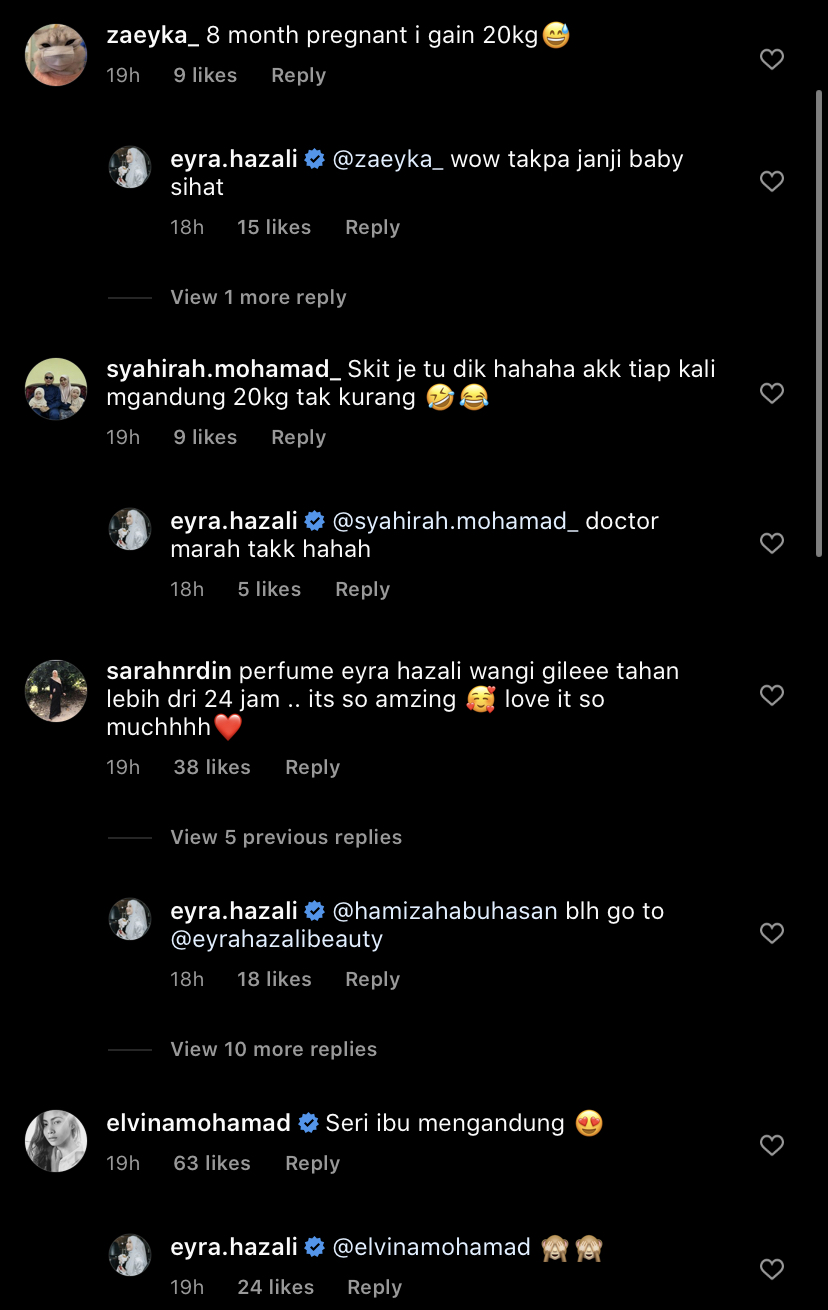The height and width of the screenshot is (1310, 828).
Task: View zaeyka_'s profile avatar
Action: click(56, 55)
